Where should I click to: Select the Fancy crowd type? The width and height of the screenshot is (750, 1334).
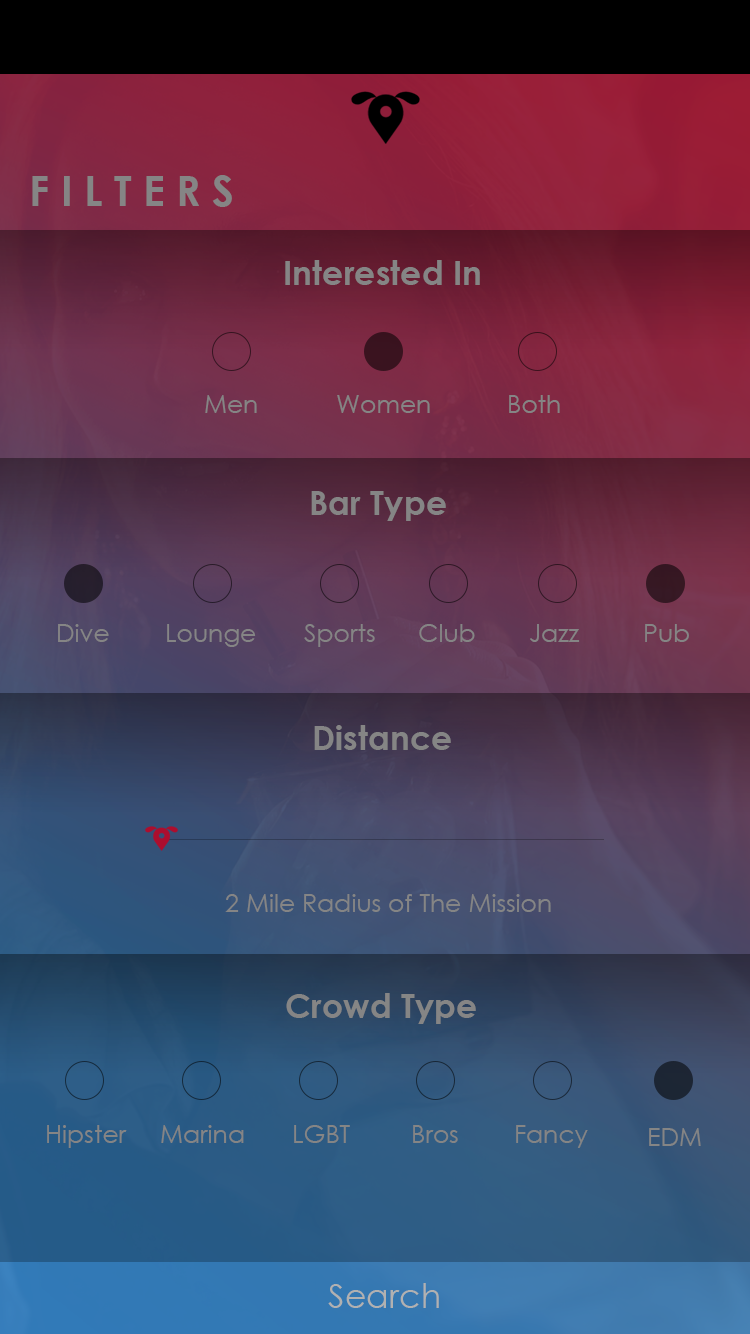552,1081
